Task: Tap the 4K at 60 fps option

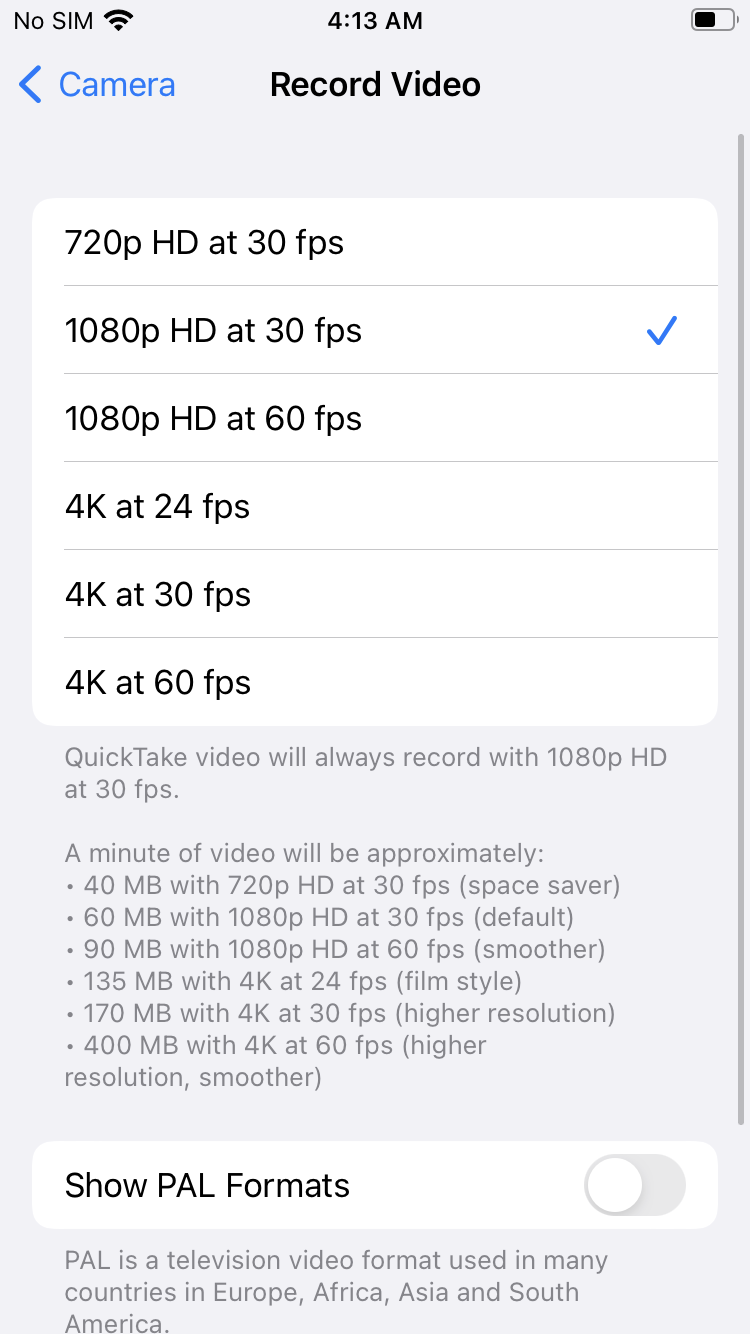Action: coord(375,682)
